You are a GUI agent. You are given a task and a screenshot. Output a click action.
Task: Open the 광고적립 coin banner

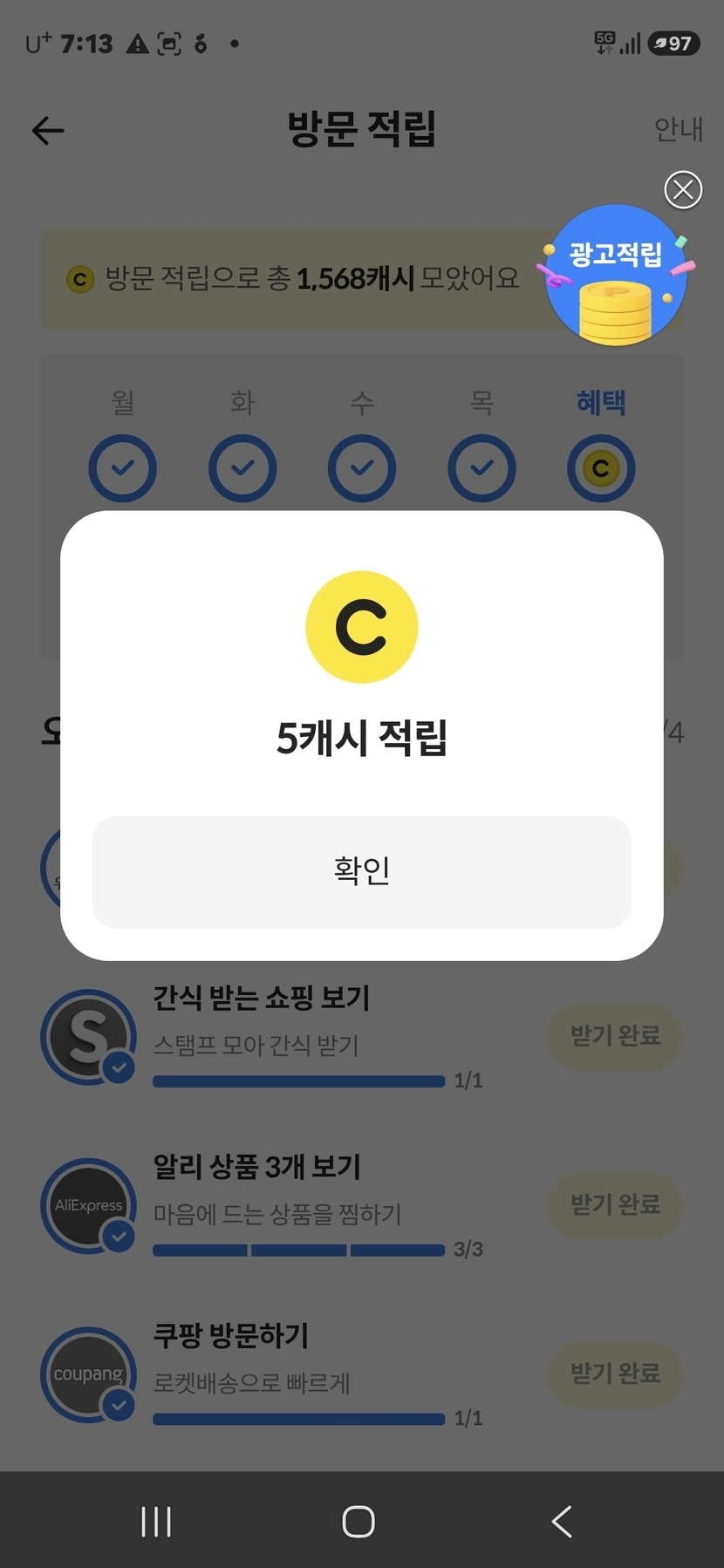click(x=616, y=276)
